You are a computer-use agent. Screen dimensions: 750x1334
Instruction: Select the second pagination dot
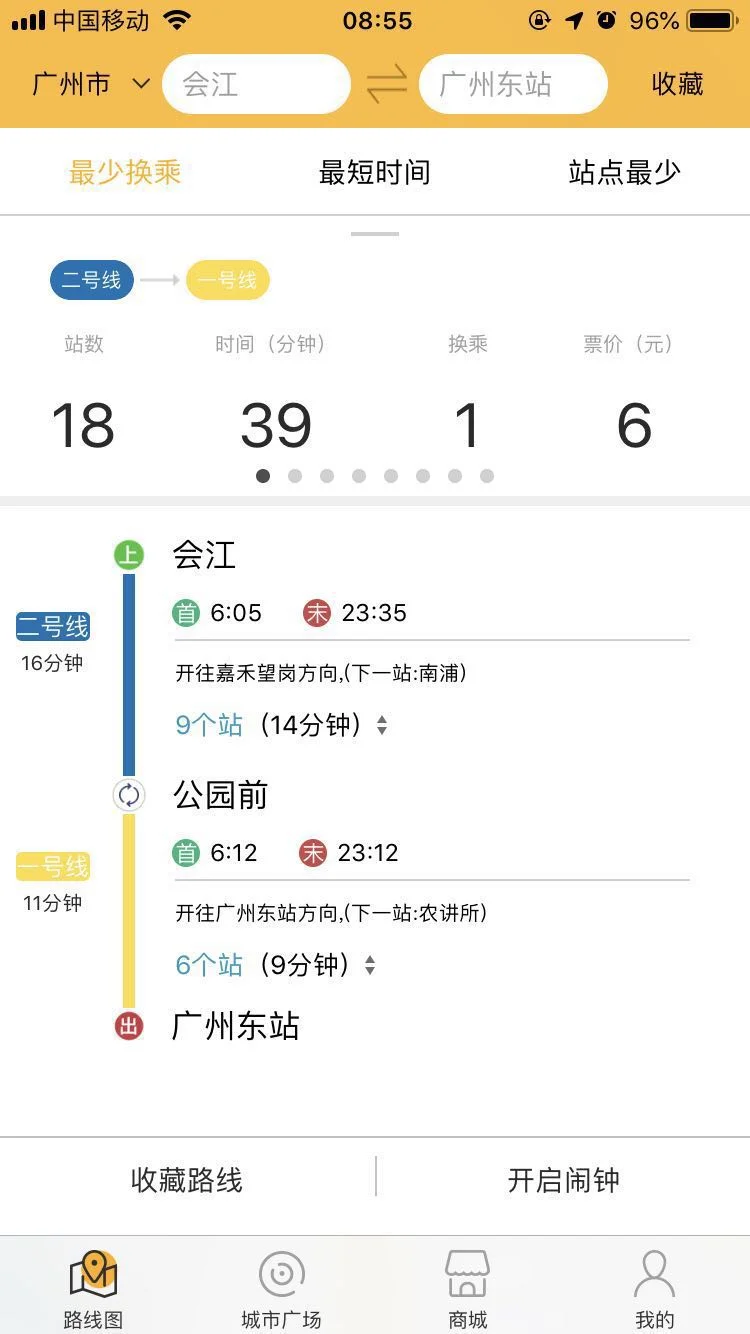coord(295,476)
